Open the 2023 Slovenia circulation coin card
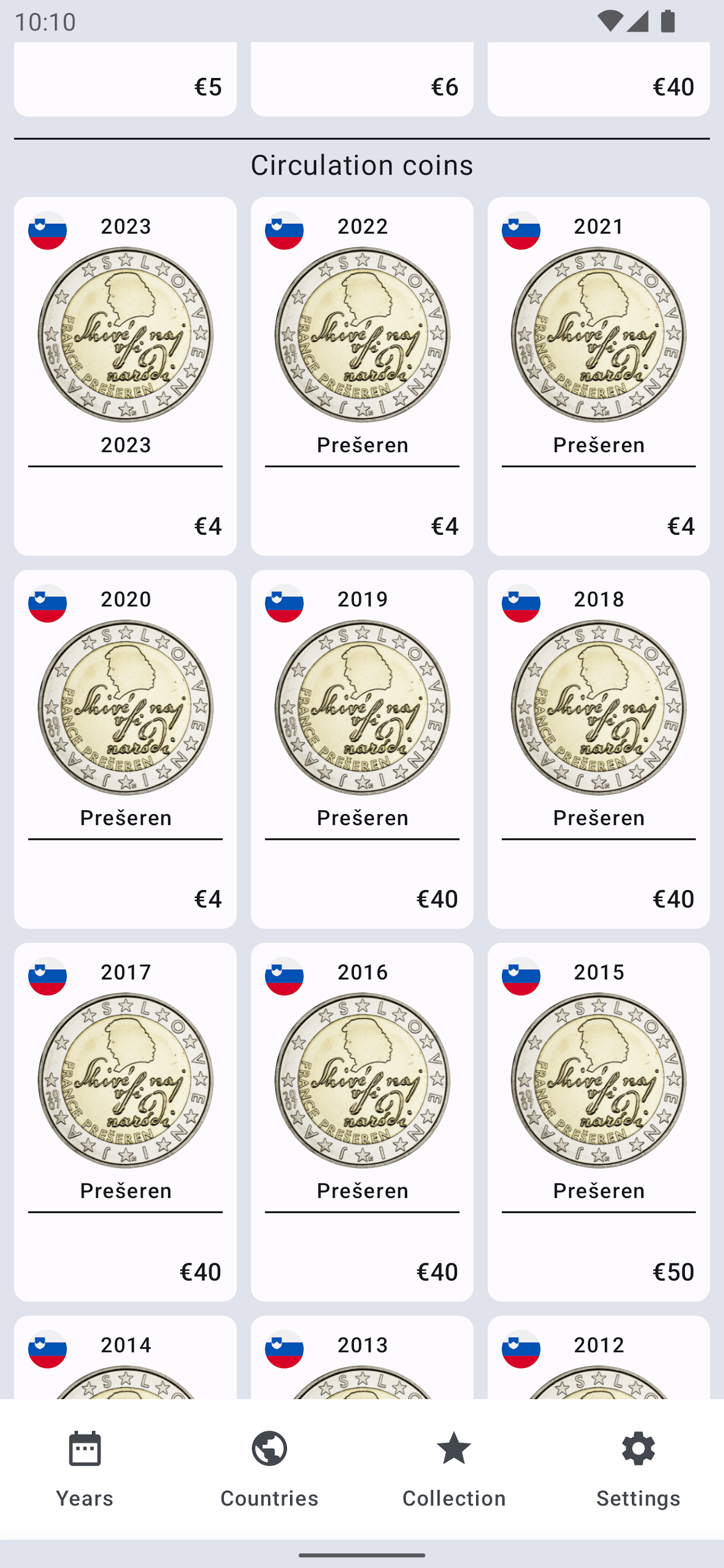724x1568 pixels. click(x=125, y=376)
